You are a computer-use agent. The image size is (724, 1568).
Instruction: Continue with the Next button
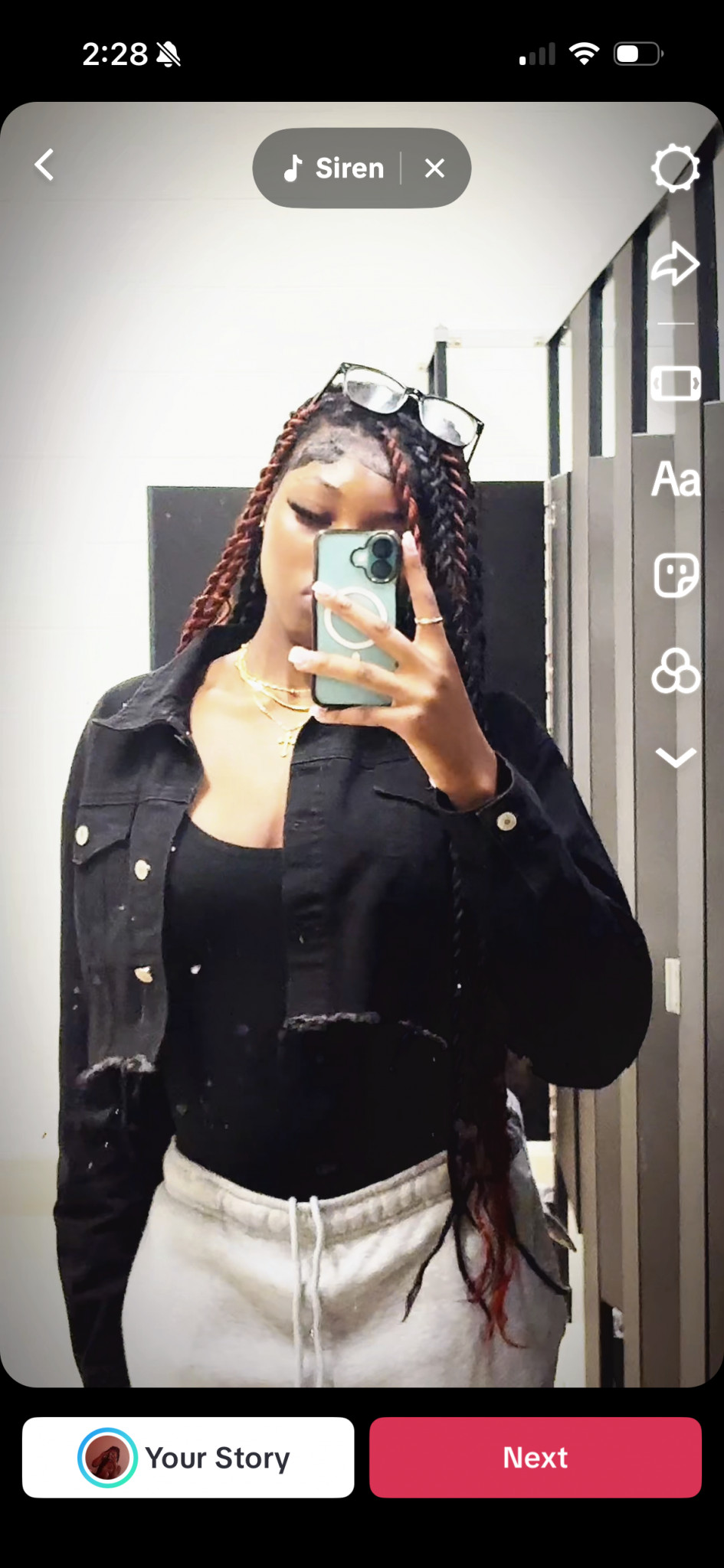[535, 1457]
